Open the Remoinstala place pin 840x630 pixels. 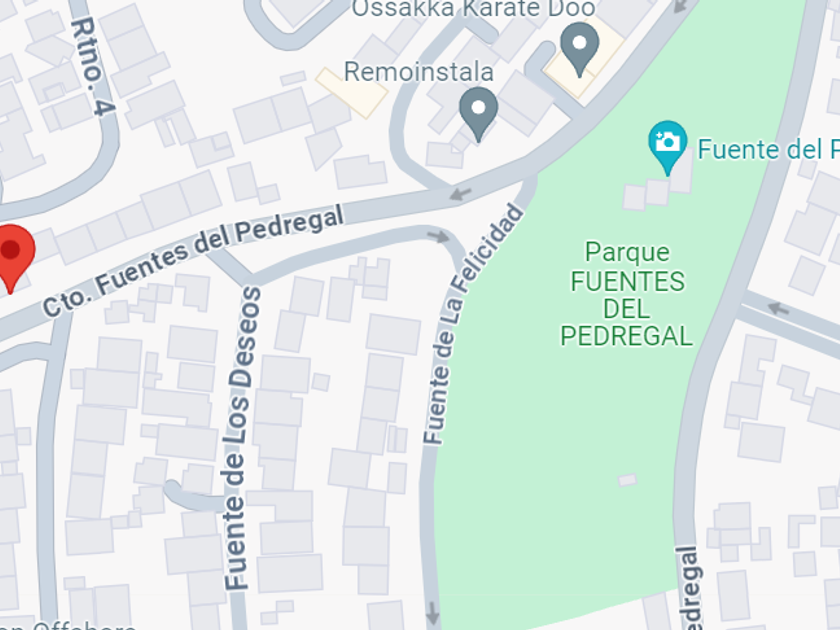point(478,110)
